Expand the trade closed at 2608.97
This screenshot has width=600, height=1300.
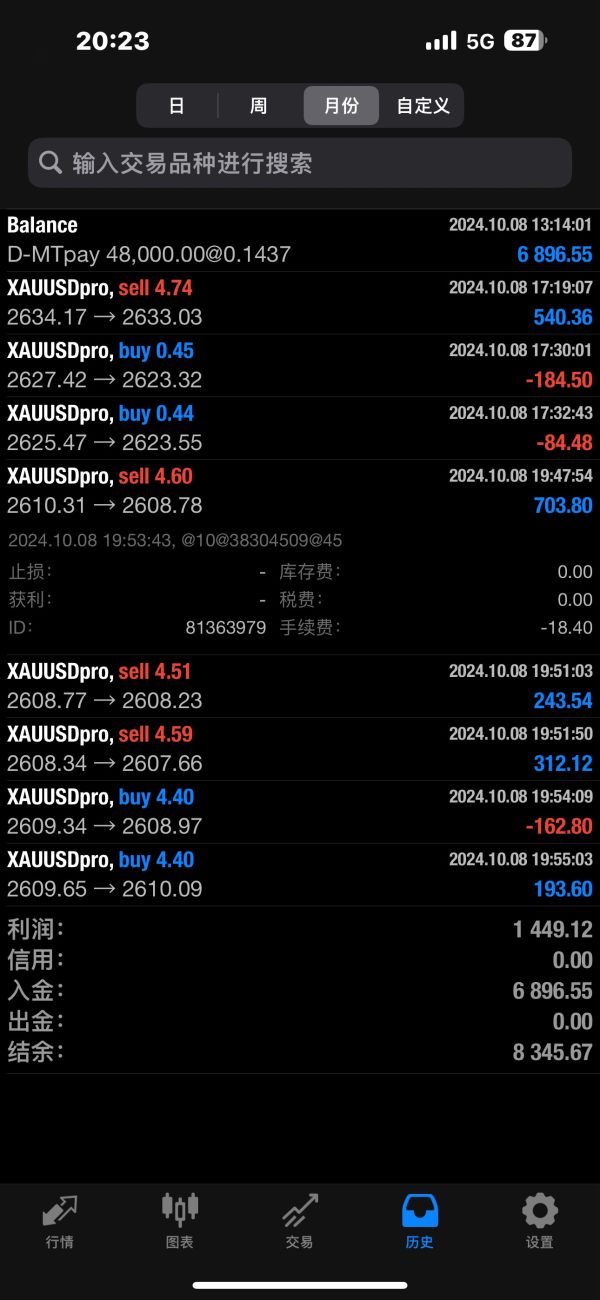pos(300,812)
